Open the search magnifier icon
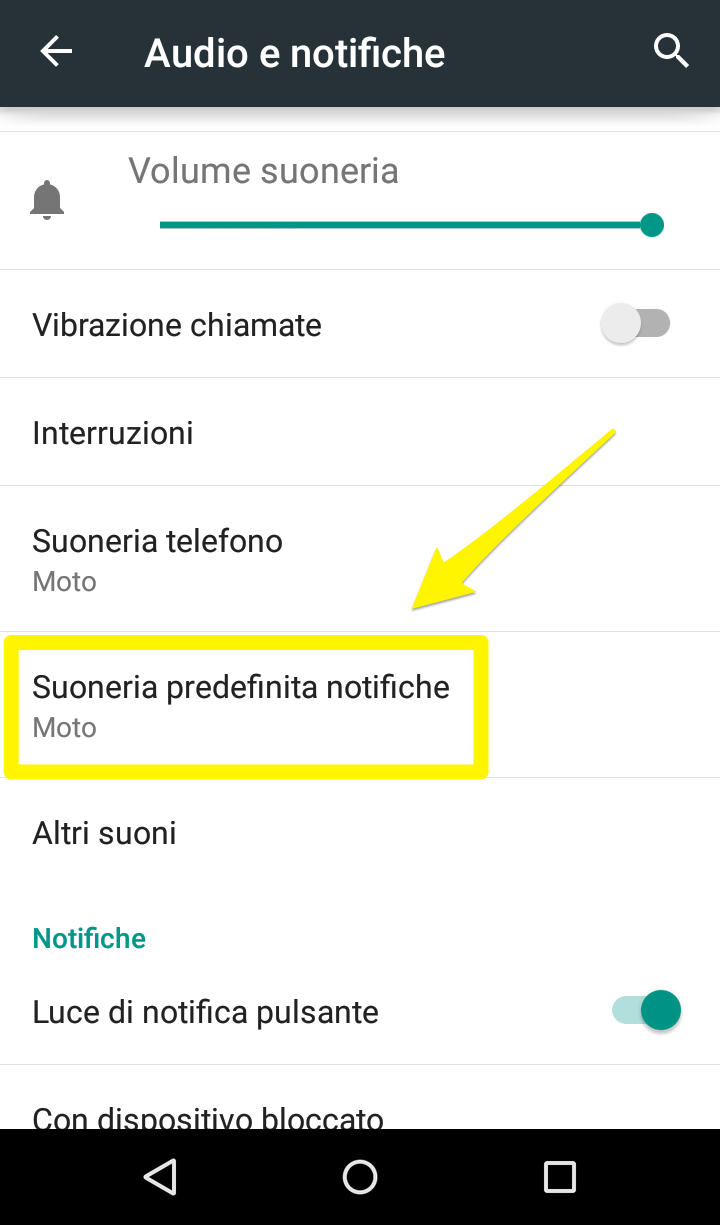The image size is (720, 1225). (671, 51)
